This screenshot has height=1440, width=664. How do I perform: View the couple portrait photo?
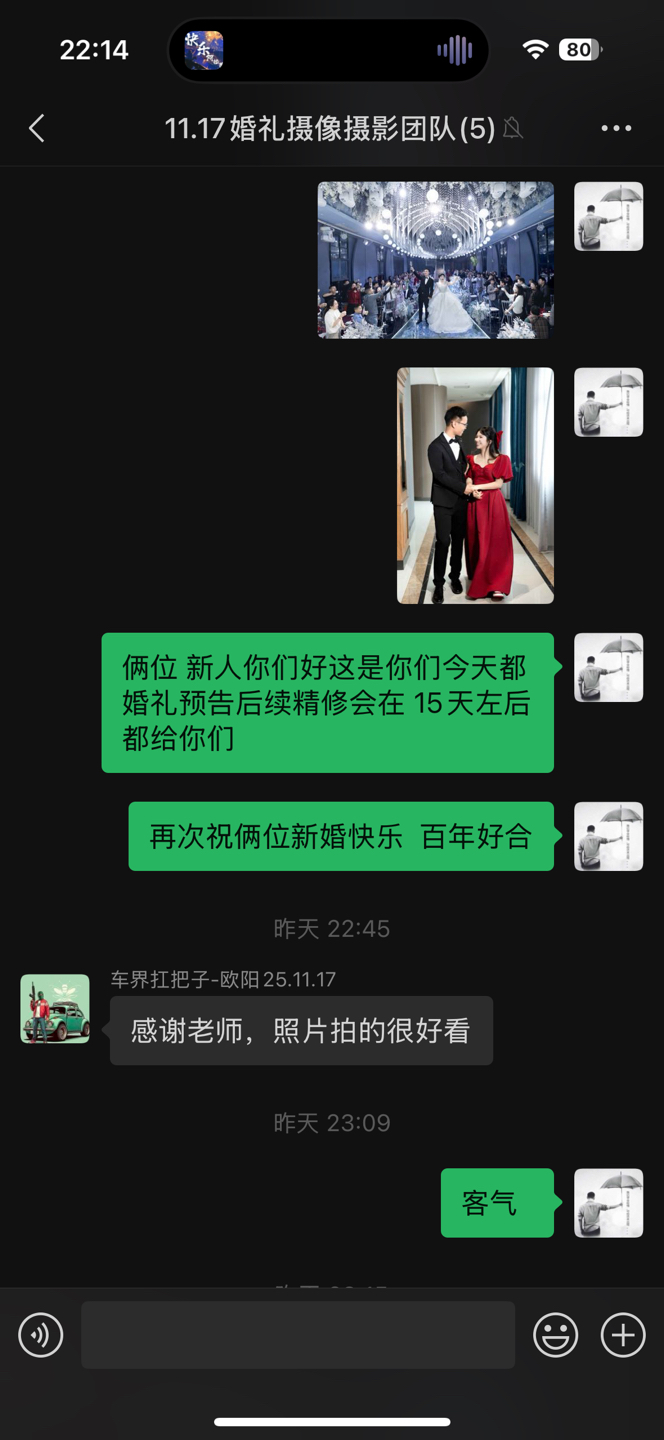coord(475,485)
